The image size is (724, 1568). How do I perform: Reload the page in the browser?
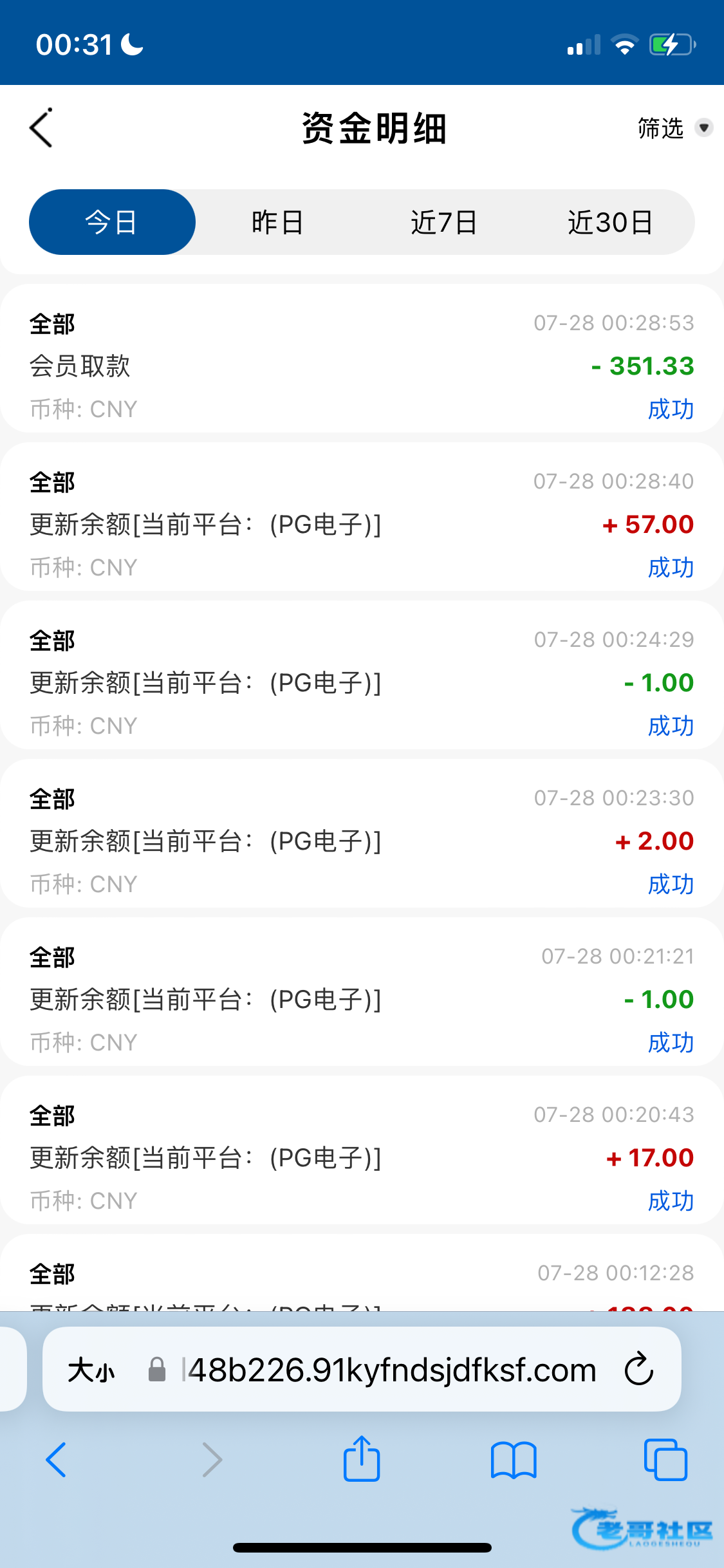click(639, 1369)
